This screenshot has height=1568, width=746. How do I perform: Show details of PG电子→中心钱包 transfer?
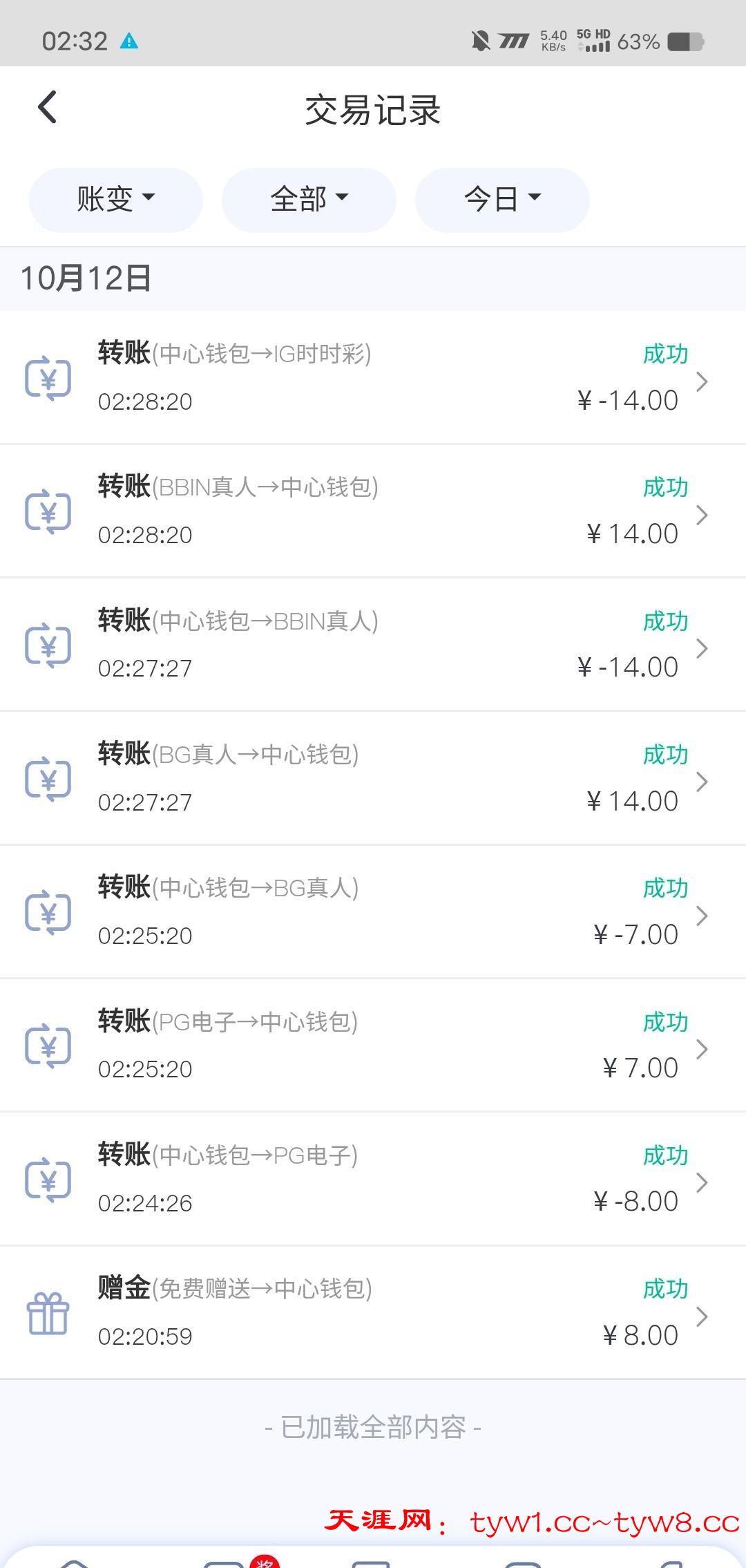pyautogui.click(x=373, y=1044)
